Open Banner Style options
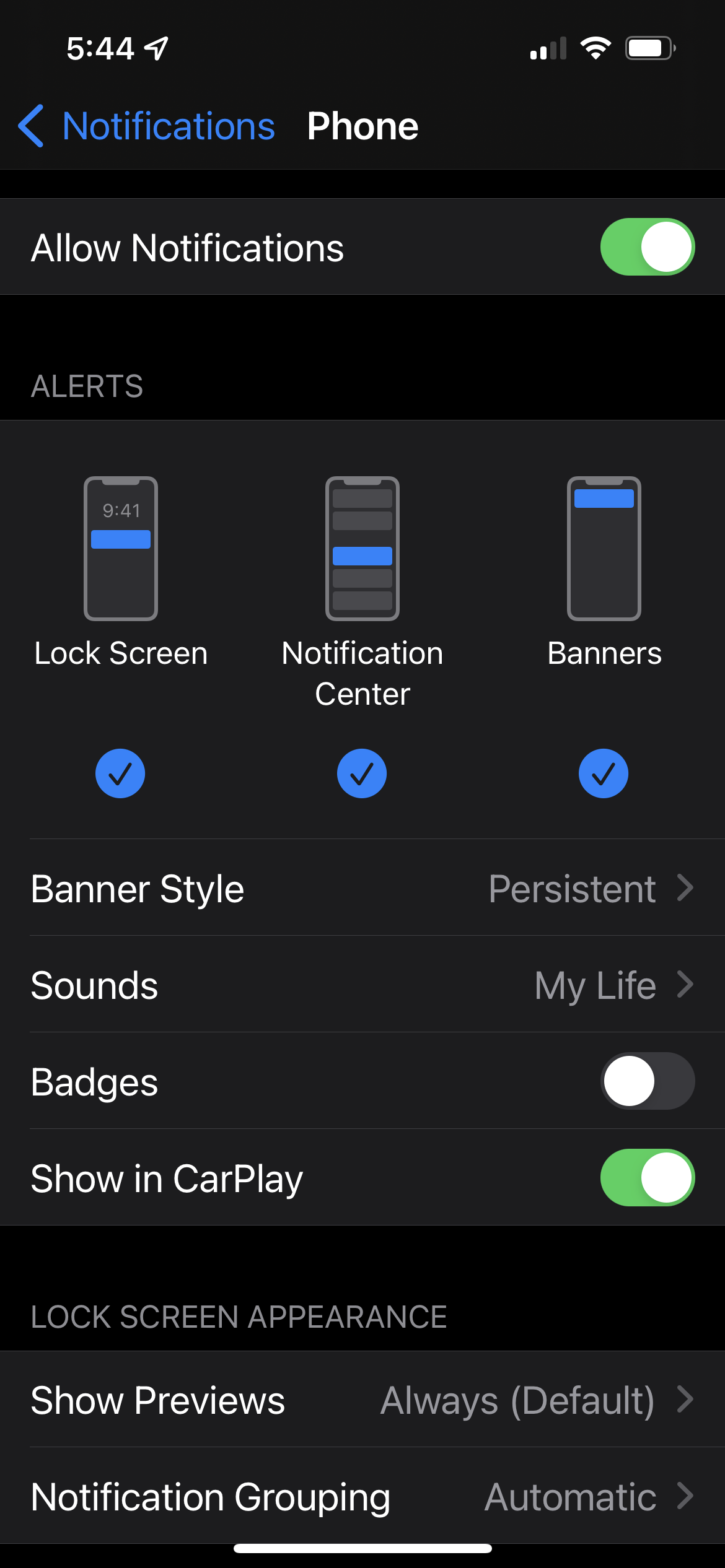725x1568 pixels. point(362,888)
